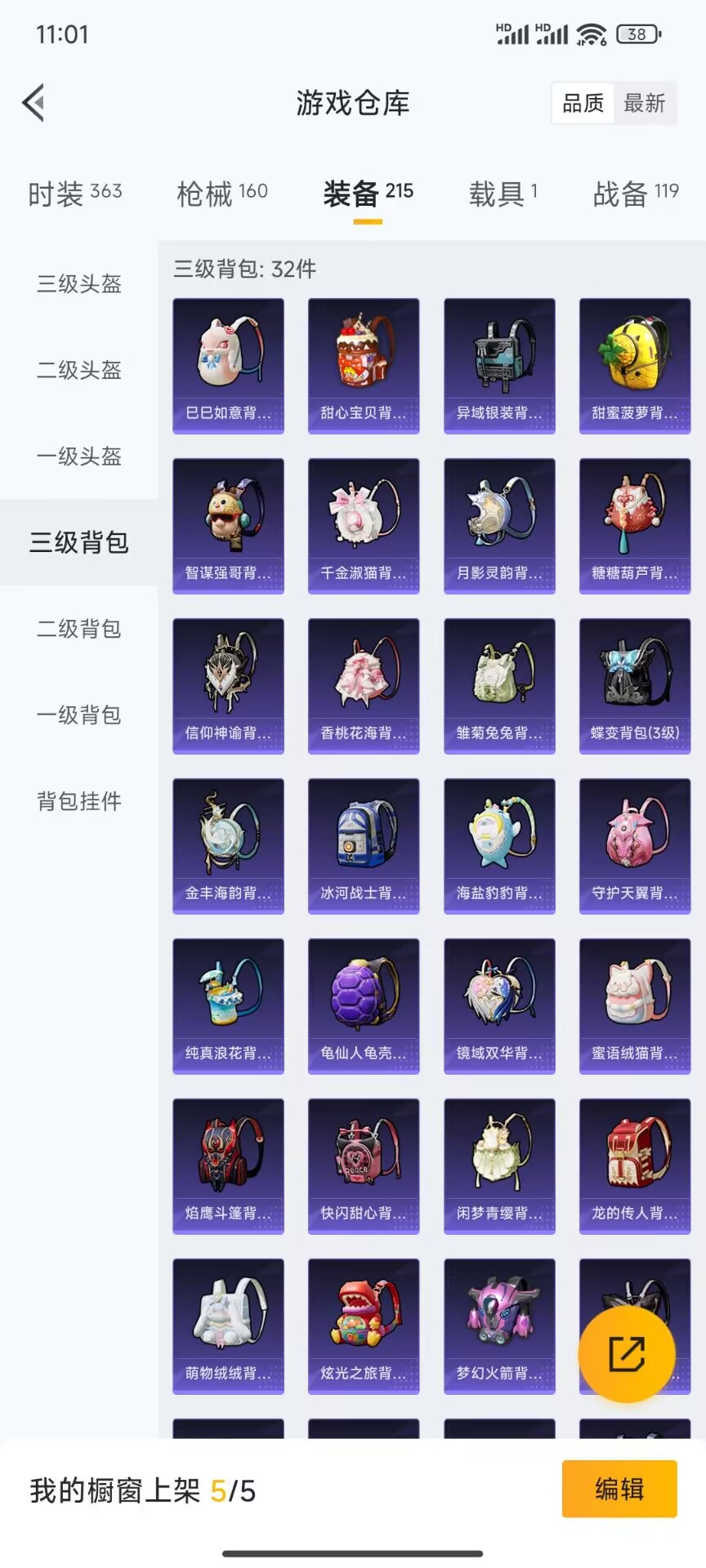
Task: Select the 一级头盔 category
Action: click(x=78, y=457)
